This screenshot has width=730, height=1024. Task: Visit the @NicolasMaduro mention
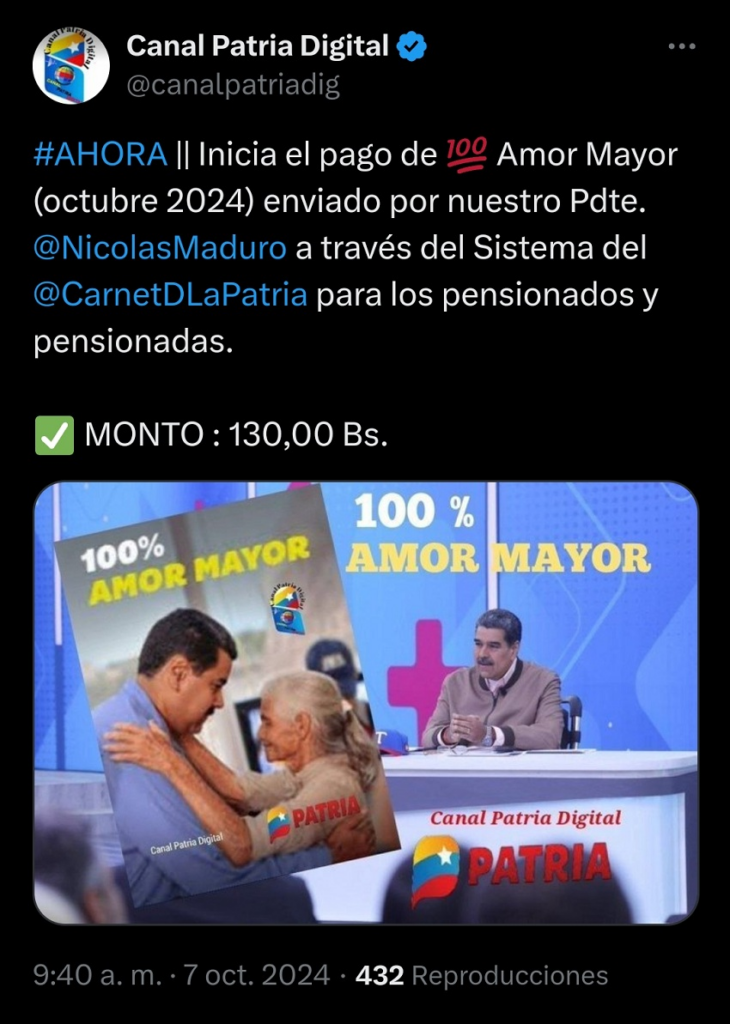point(160,248)
